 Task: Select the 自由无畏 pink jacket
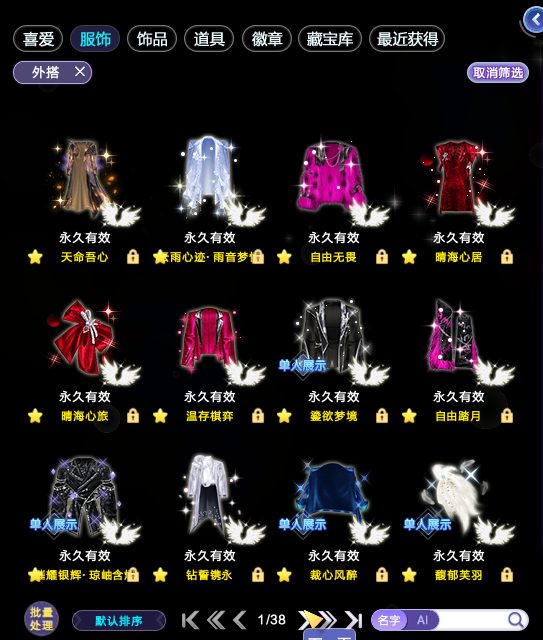point(334,180)
